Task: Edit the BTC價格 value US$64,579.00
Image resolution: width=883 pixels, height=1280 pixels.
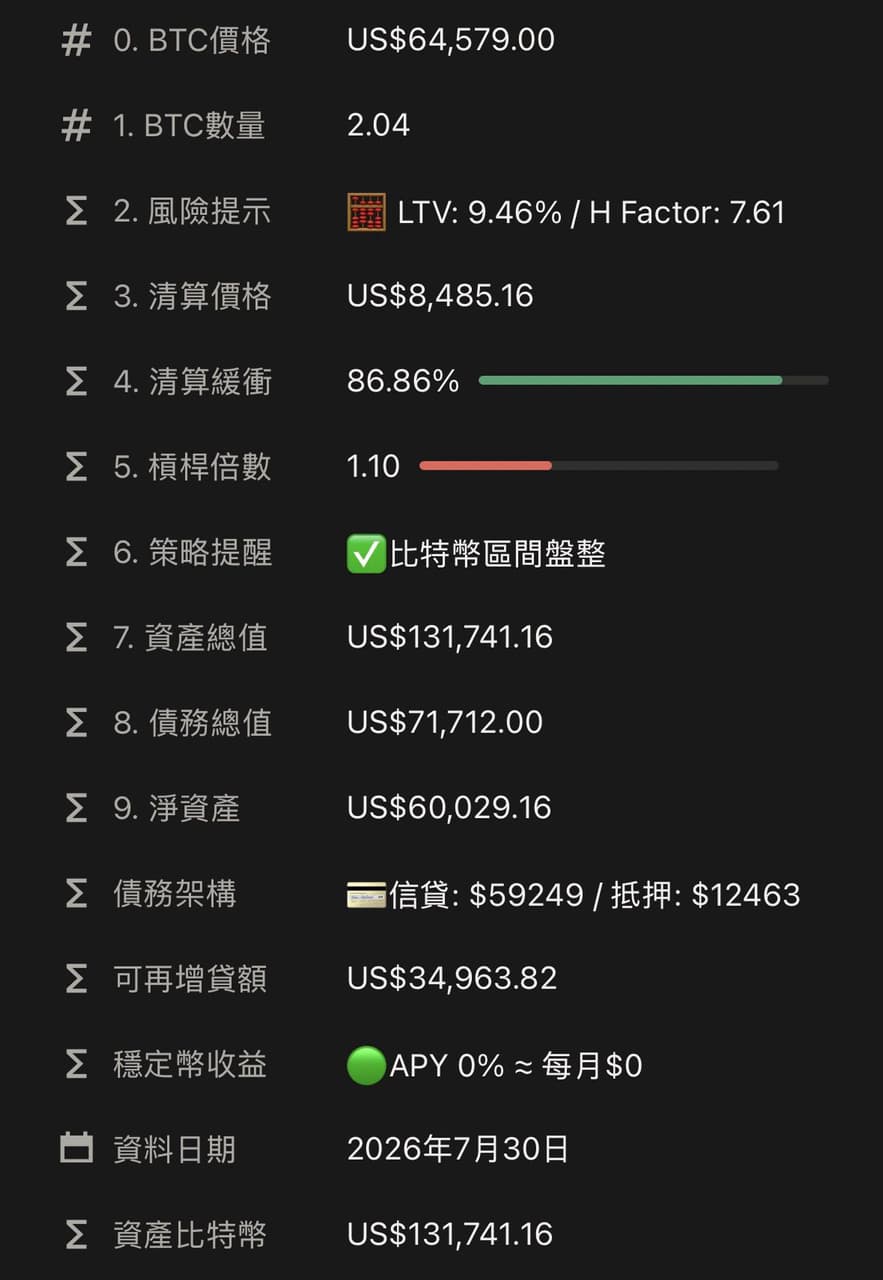Action: click(x=450, y=40)
